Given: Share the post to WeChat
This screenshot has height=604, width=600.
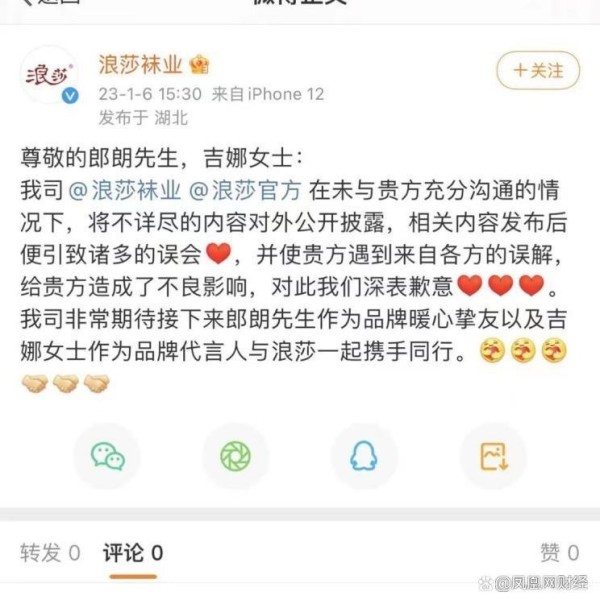Looking at the screenshot, I should (x=107, y=456).
